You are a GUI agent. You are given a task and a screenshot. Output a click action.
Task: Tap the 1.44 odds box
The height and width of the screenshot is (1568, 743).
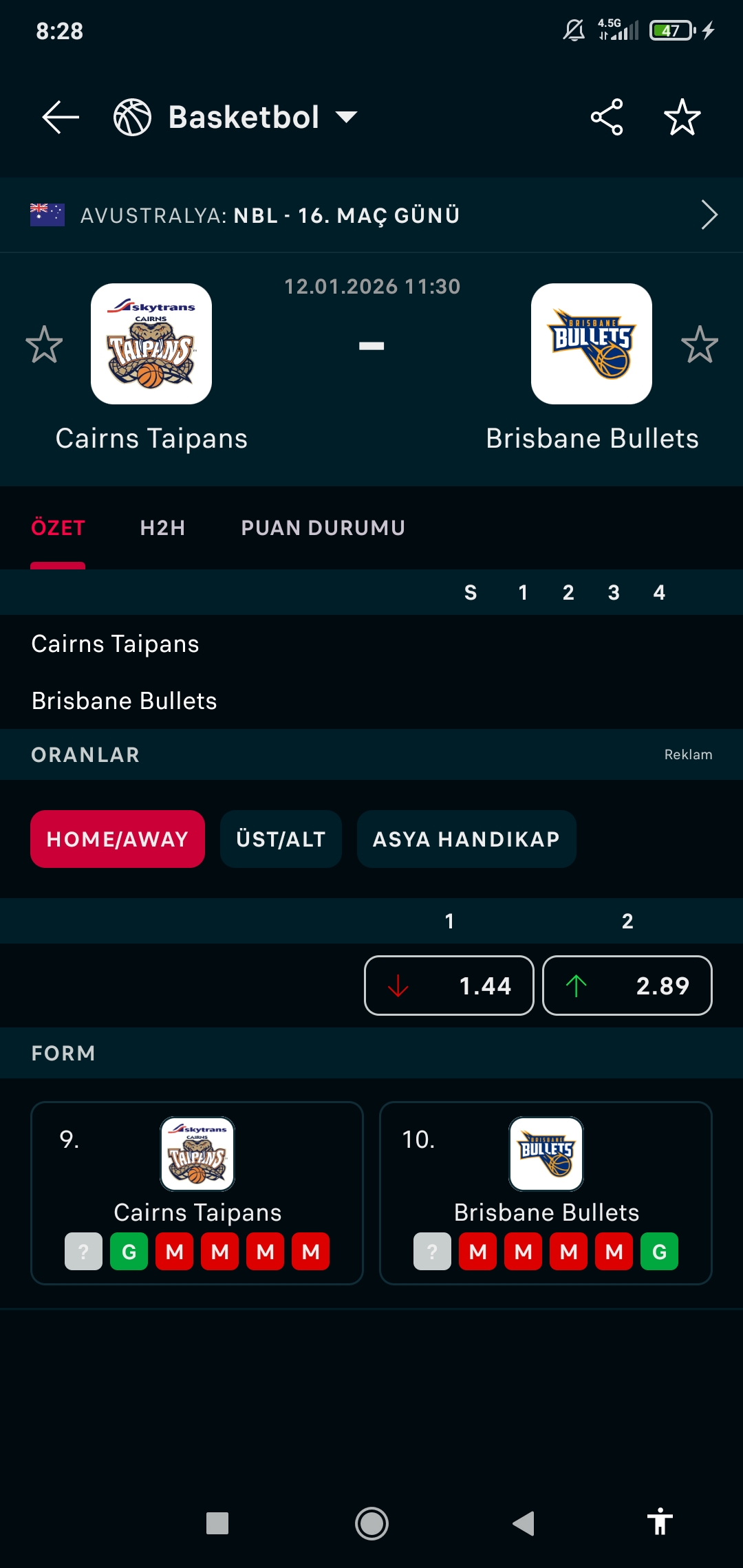pyautogui.click(x=449, y=986)
